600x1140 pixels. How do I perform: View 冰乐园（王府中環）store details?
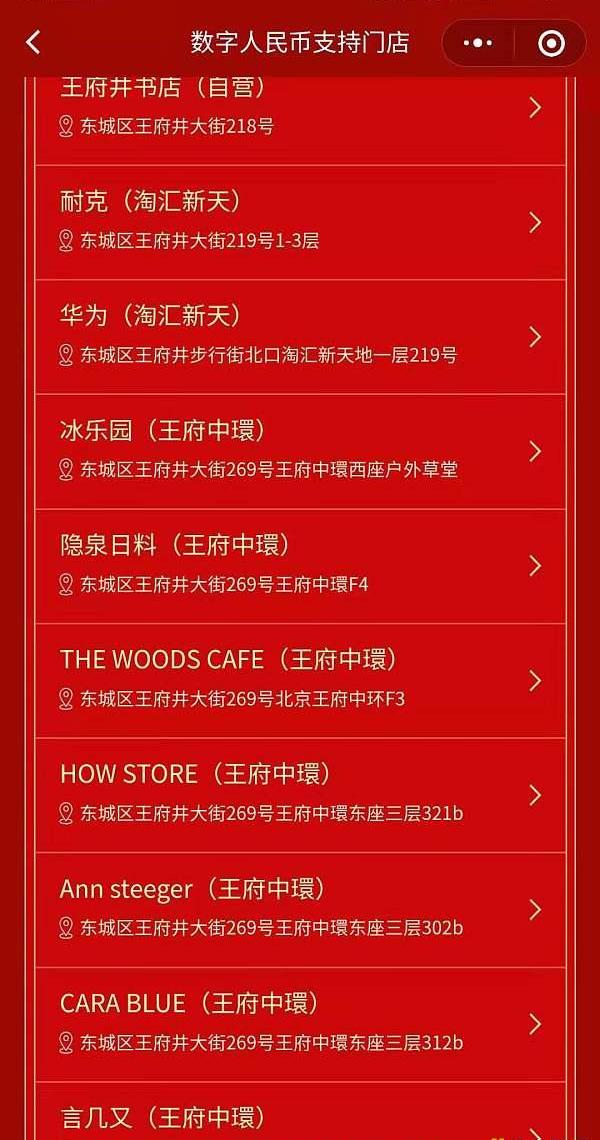(x=300, y=451)
